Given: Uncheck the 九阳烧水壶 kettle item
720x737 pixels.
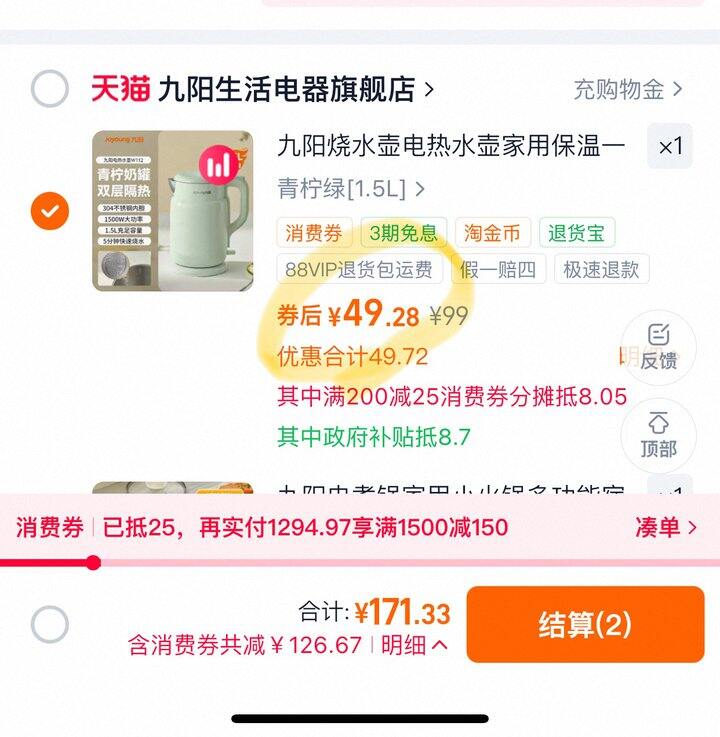Looking at the screenshot, I should [x=49, y=211].
